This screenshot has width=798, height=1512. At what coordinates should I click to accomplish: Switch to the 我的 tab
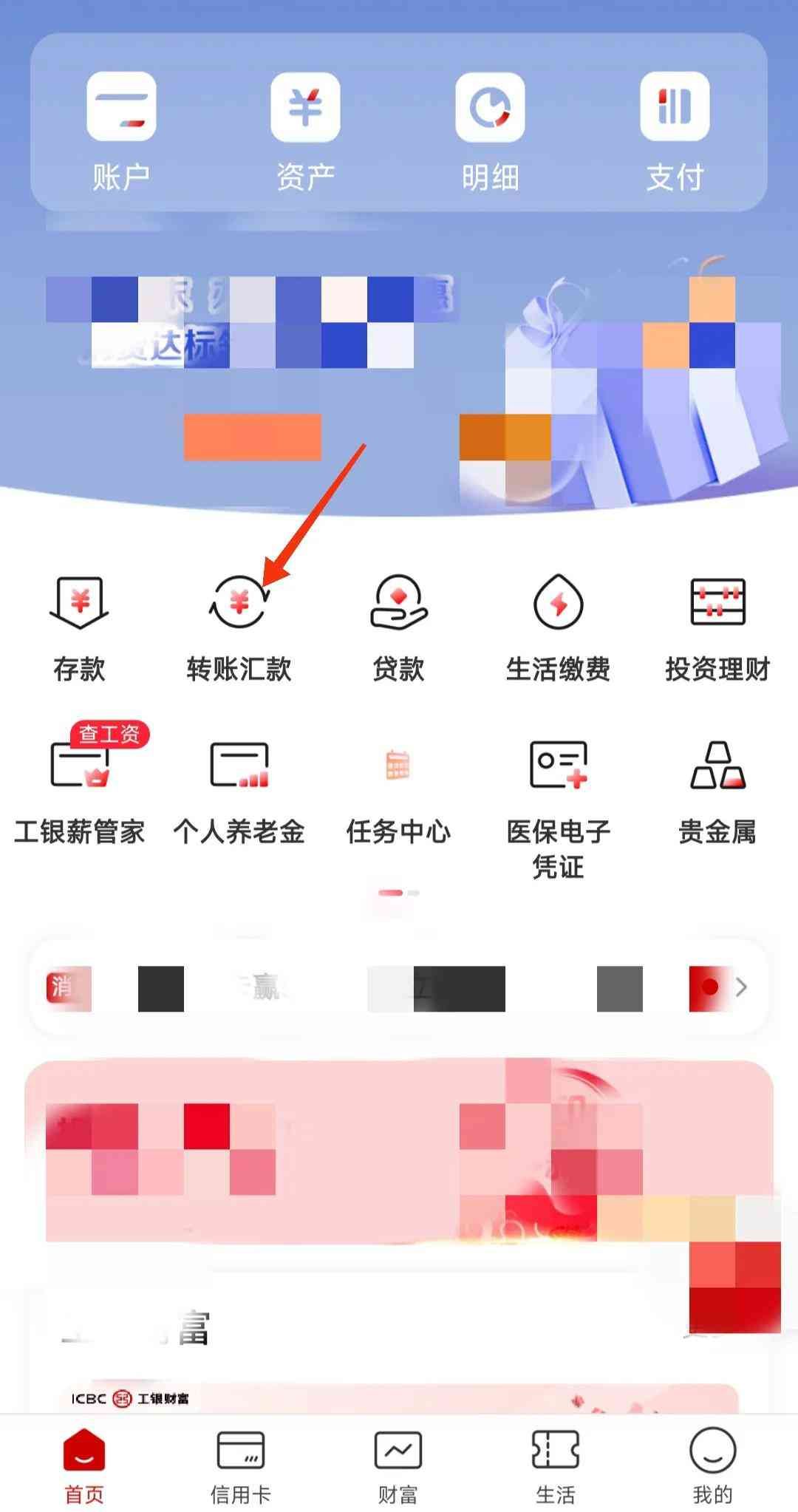pyautogui.click(x=712, y=1465)
